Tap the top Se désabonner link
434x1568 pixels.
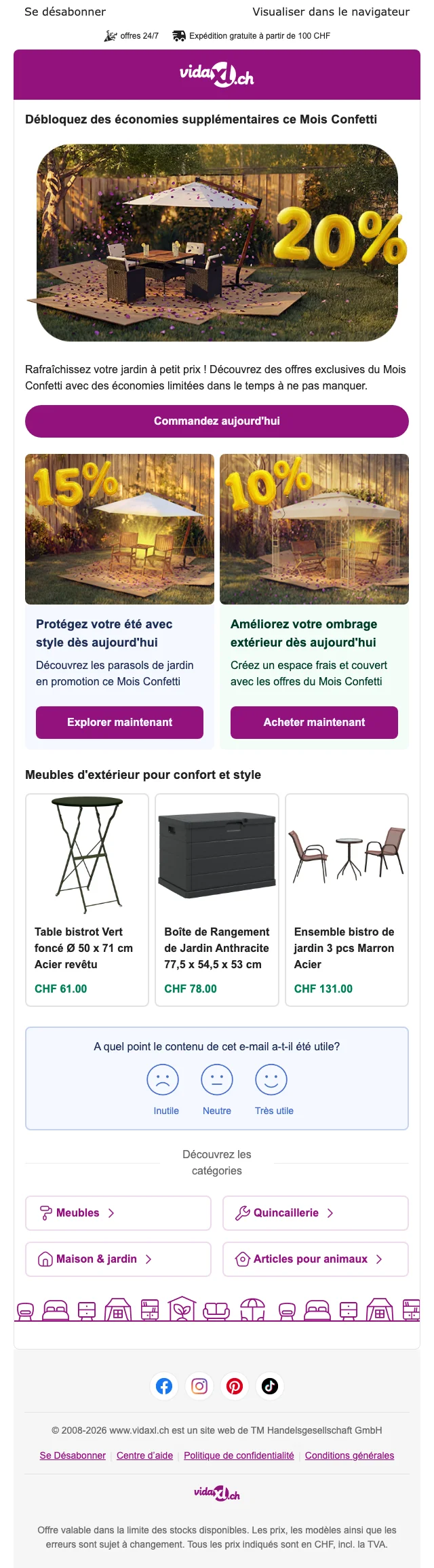point(65,12)
